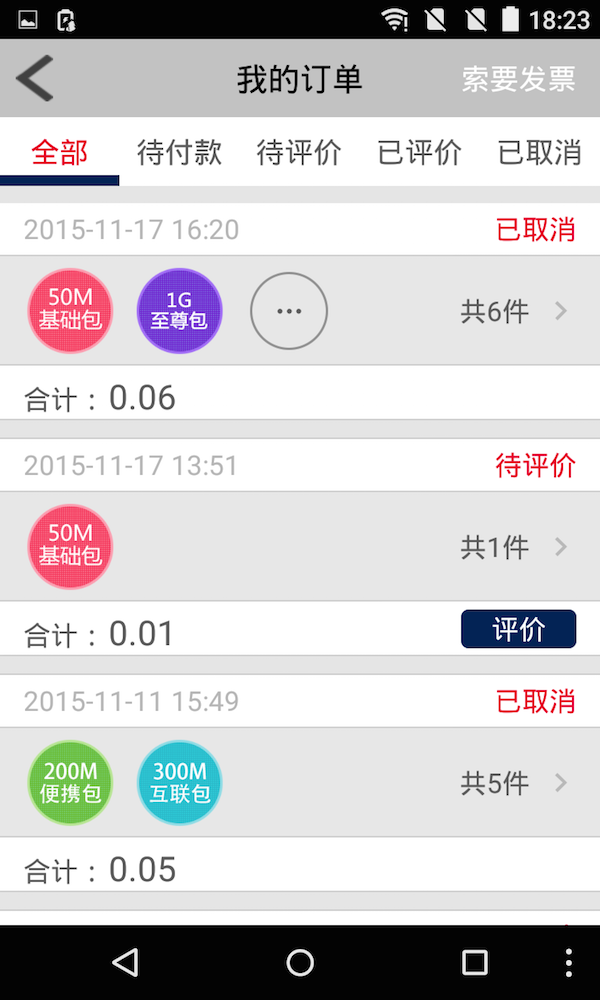Show more items via the ellipsis circle
Viewport: 600px width, 1000px height.
(x=289, y=311)
